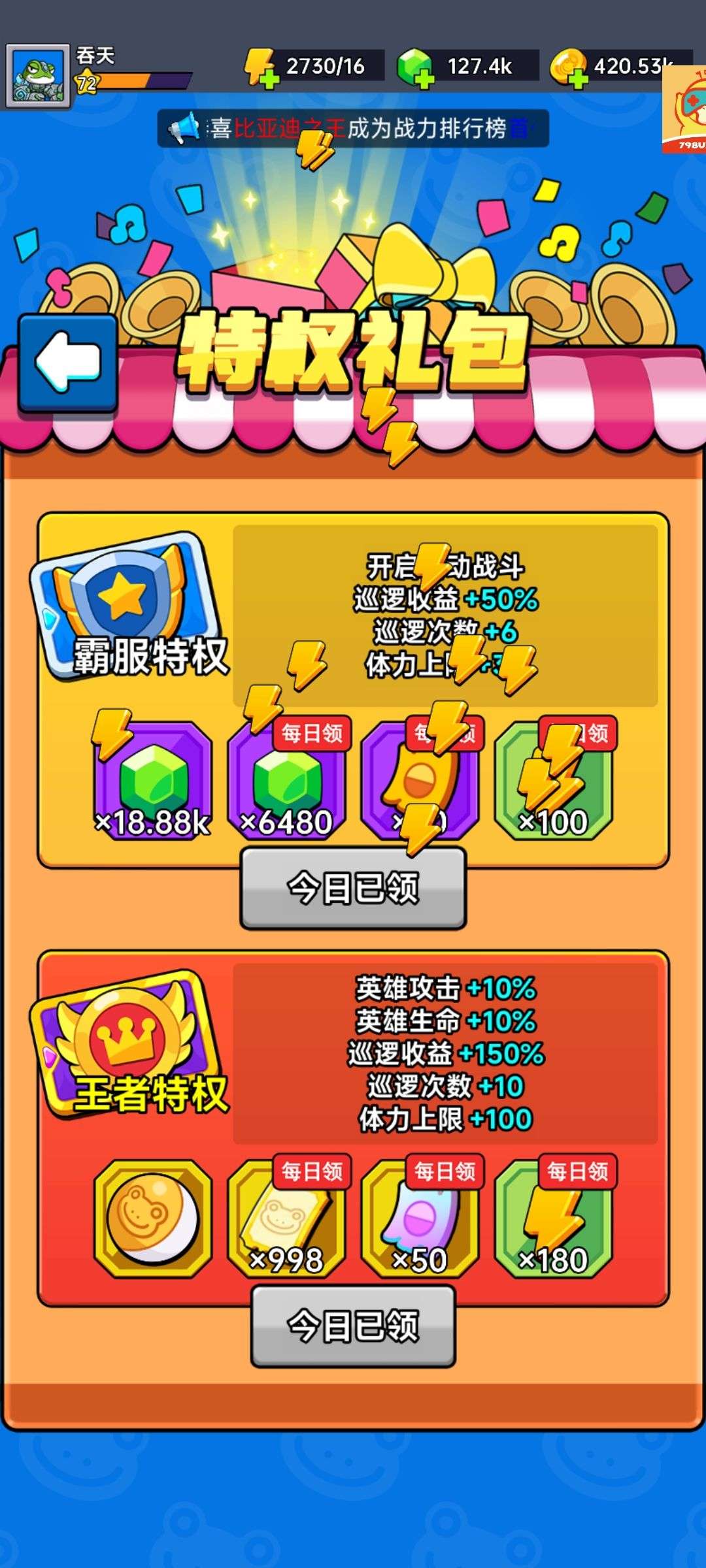
Task: View the ×100 energy reward in 霸服特权
Action: point(553,781)
